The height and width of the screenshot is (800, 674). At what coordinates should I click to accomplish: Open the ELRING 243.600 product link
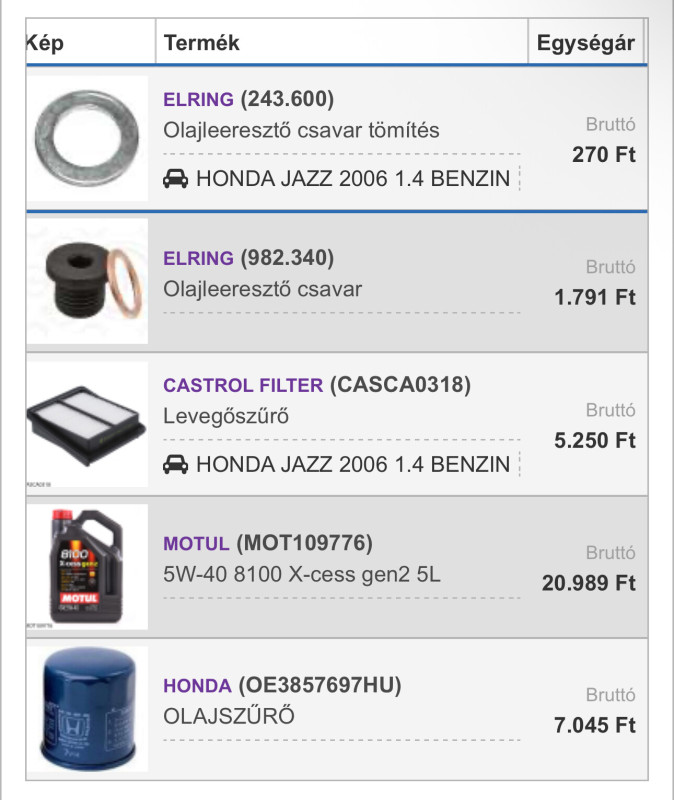point(248,99)
